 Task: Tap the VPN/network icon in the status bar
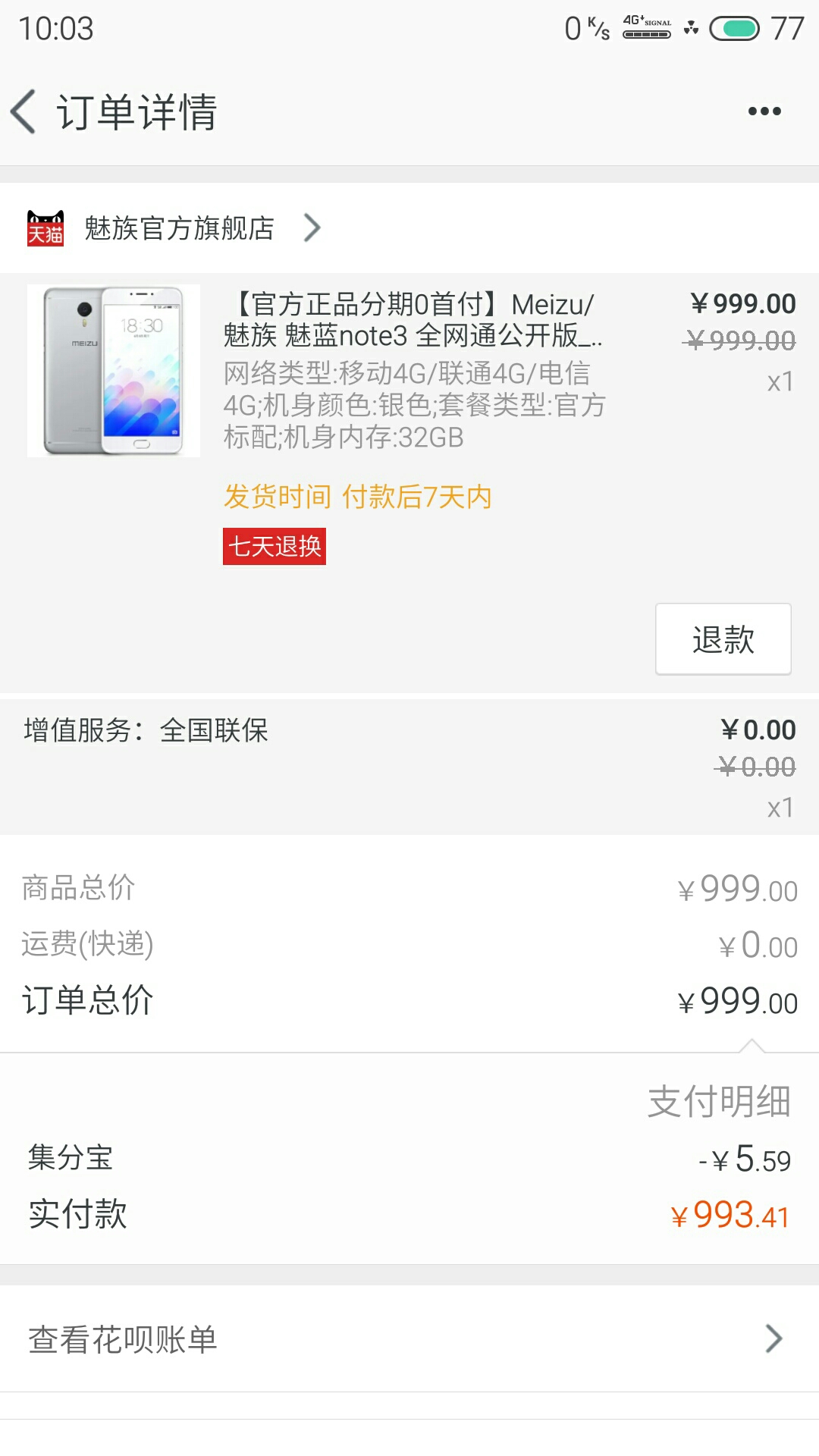[x=692, y=29]
